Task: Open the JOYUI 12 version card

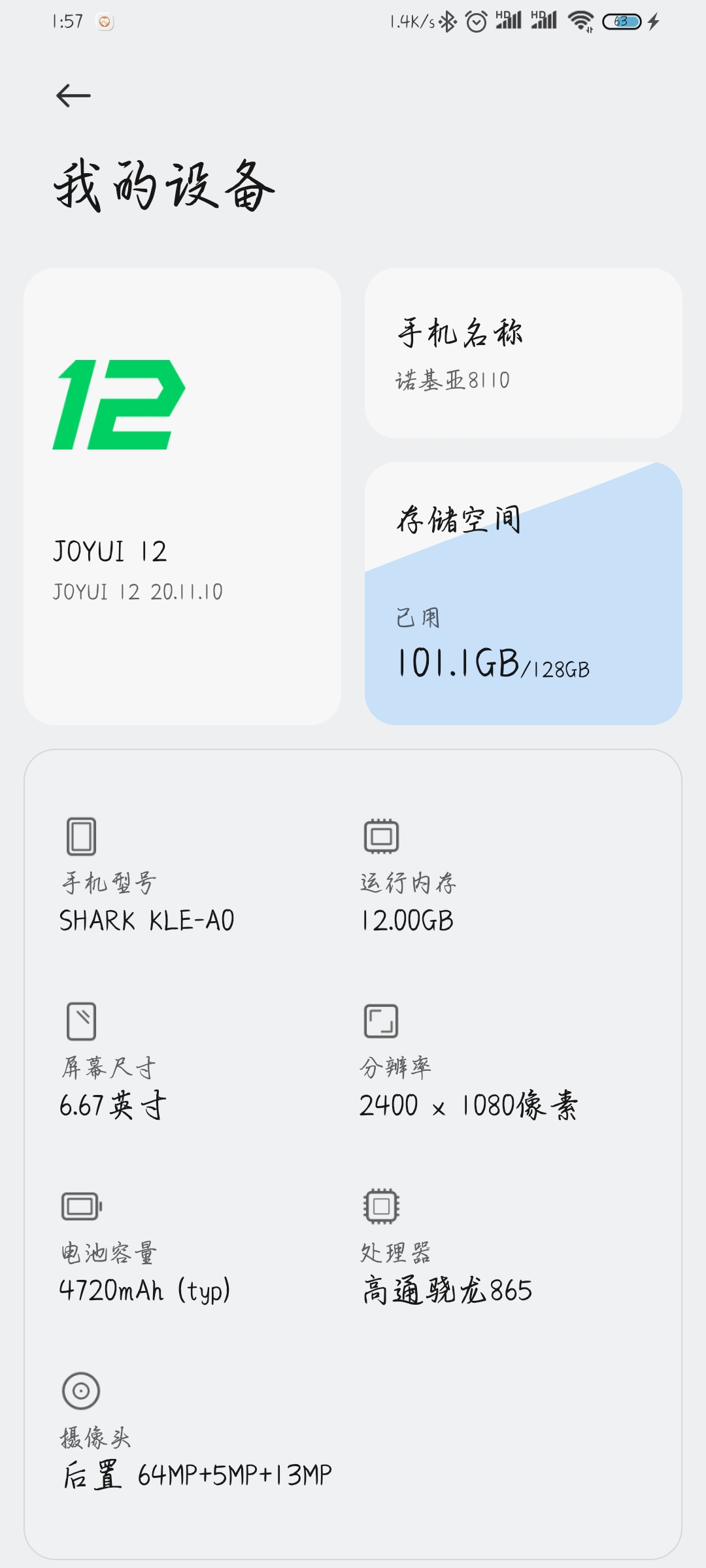Action: tap(182, 497)
